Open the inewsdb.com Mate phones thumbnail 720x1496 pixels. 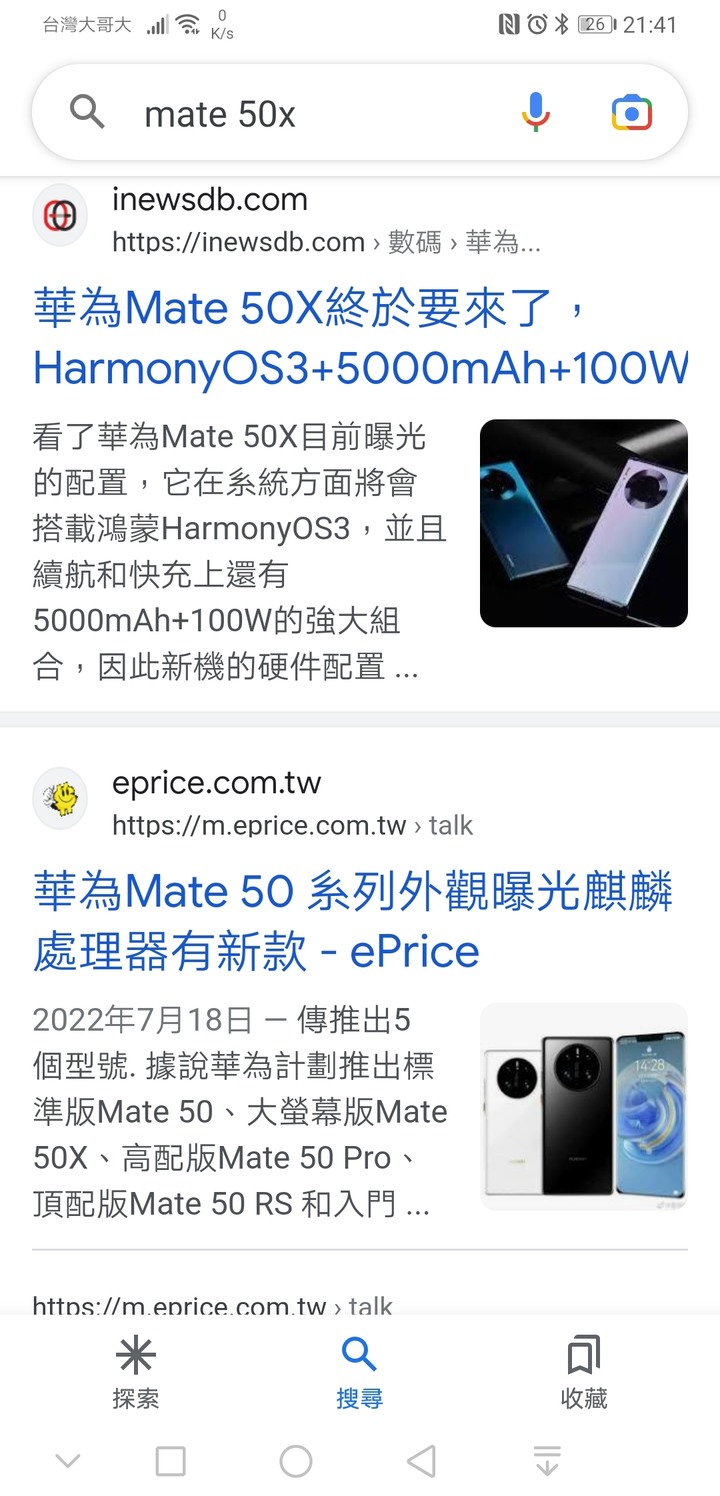point(584,523)
